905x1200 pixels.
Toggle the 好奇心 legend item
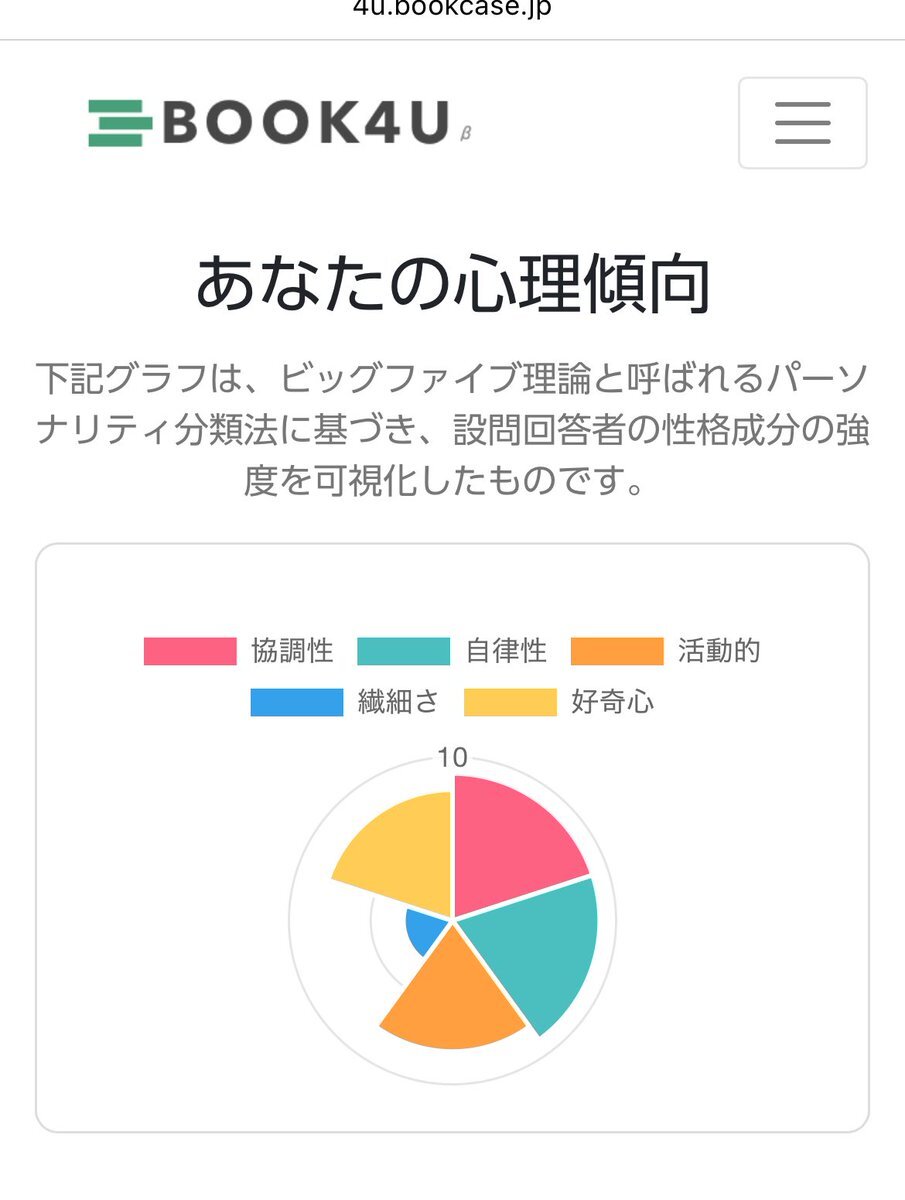[x=559, y=702]
